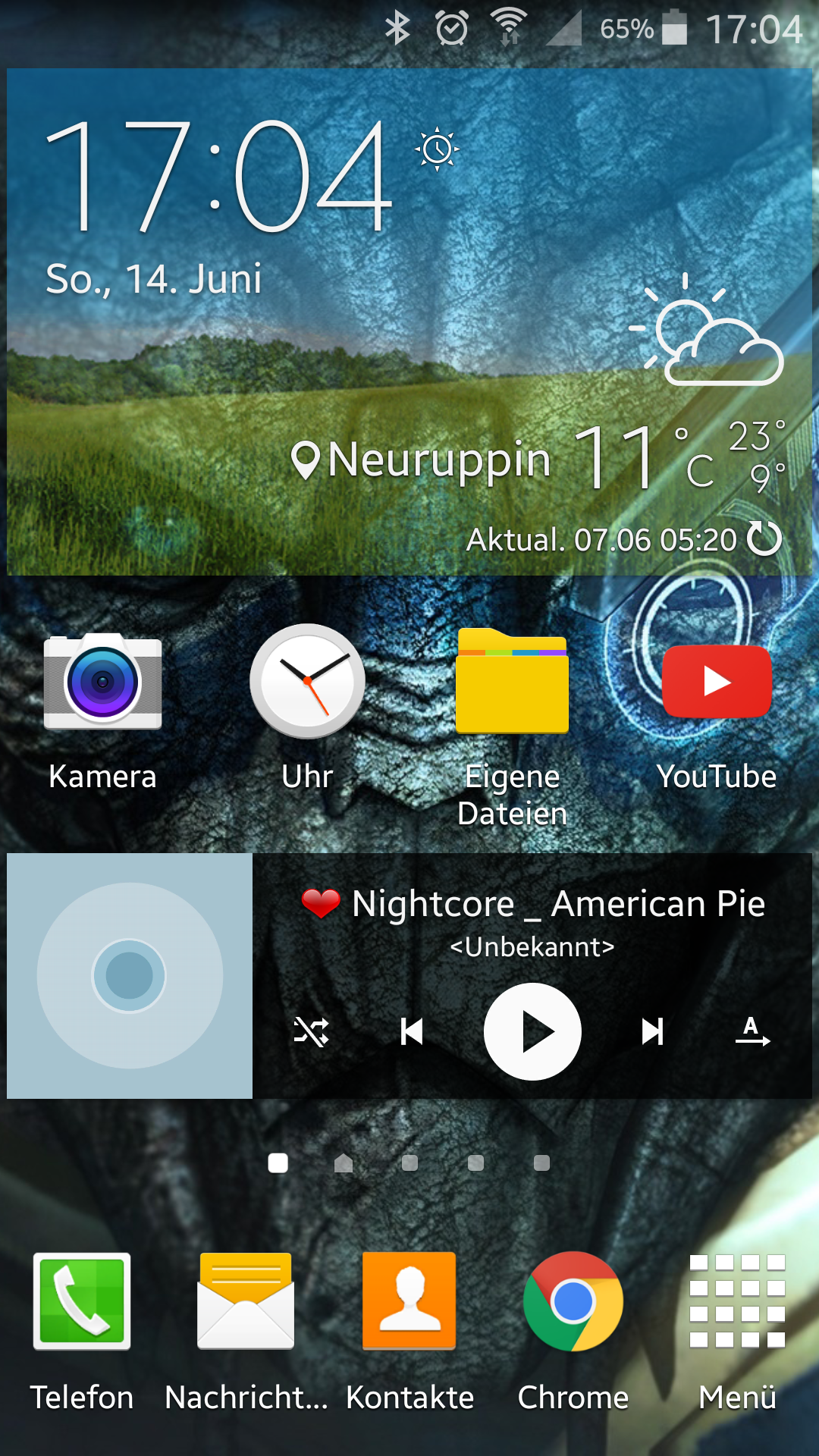This screenshot has width=819, height=1456.
Task: Toggle shuffle in the music widget
Action: 311,1031
